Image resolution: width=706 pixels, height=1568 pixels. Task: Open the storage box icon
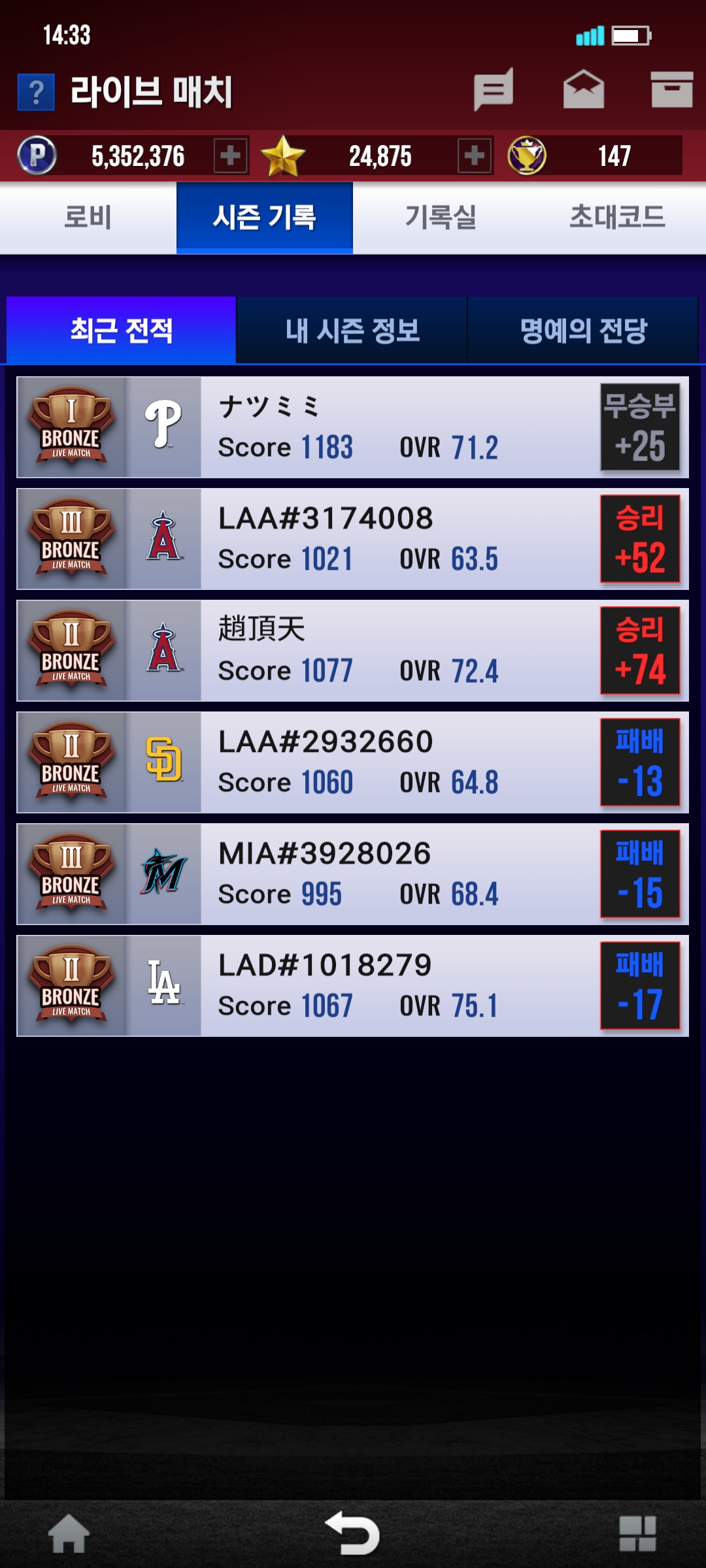(x=671, y=90)
